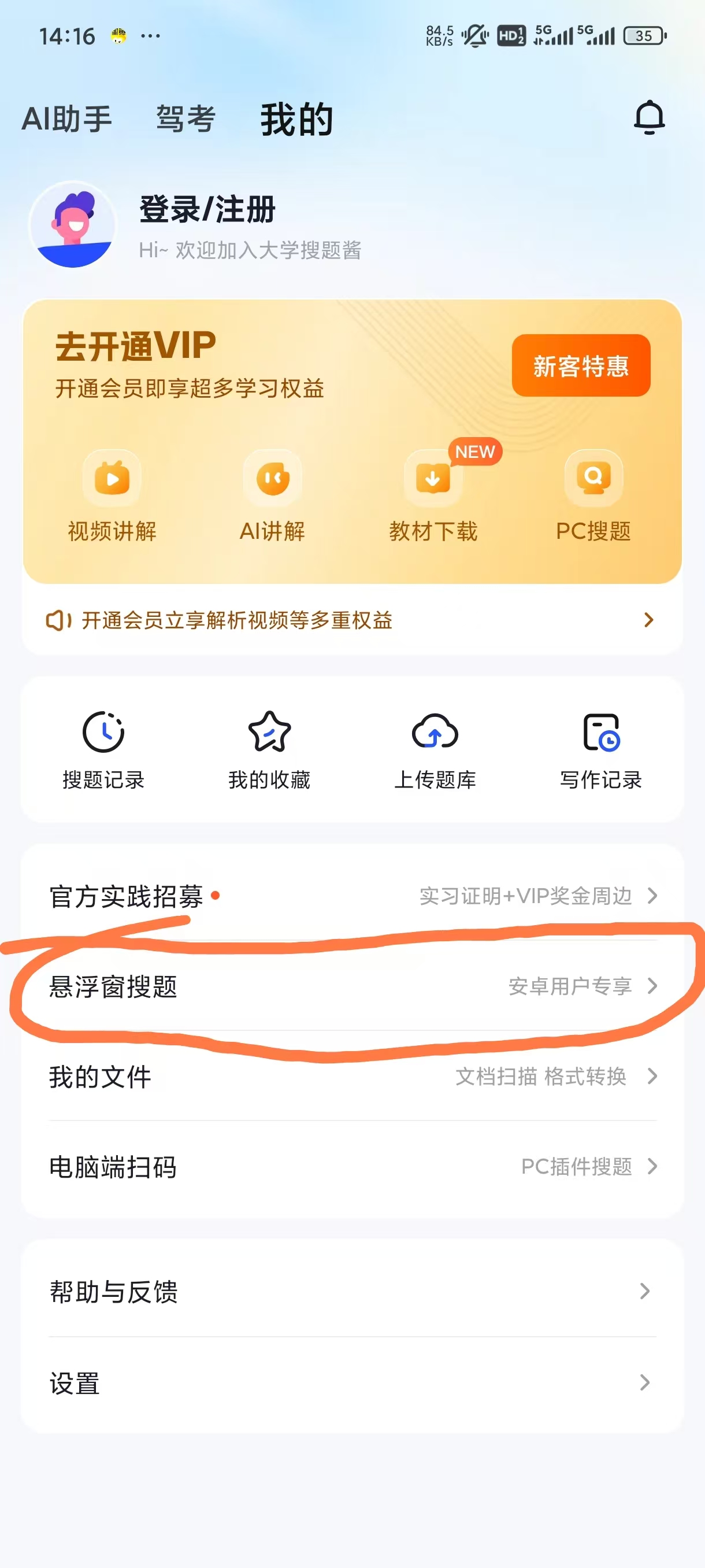This screenshot has height=1568, width=705.
Task: Switch to the AI助手 tab
Action: 67,119
